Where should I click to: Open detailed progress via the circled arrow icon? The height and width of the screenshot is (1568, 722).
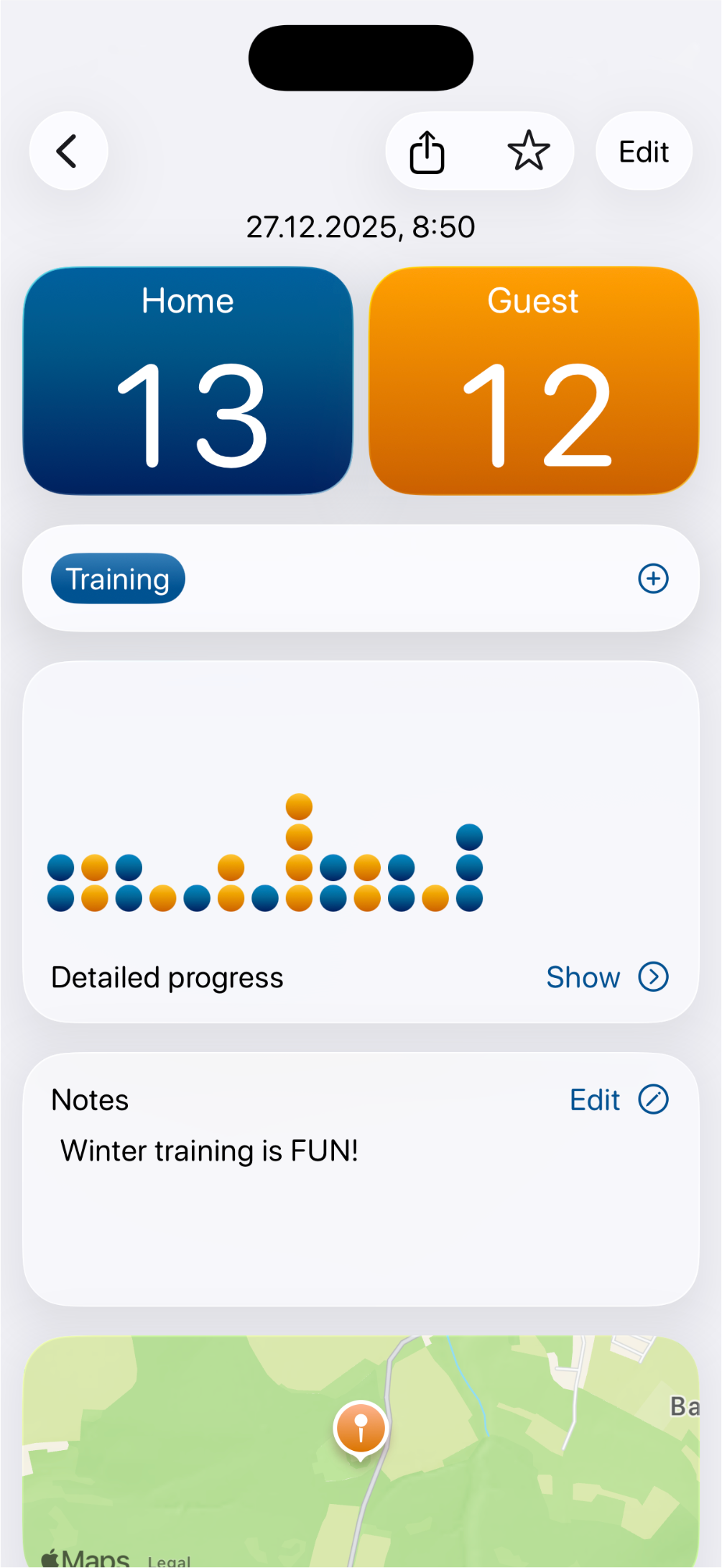click(652, 977)
